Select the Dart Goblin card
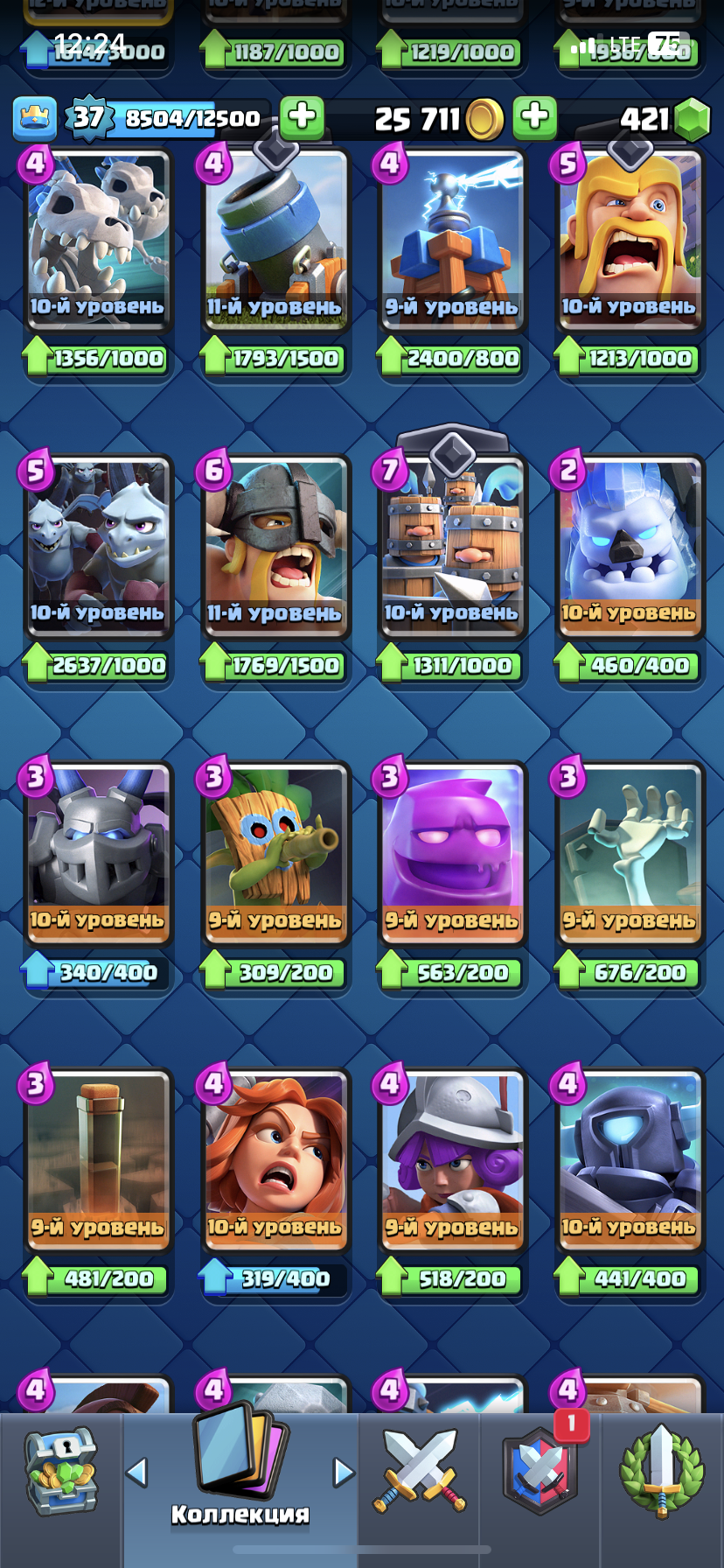 pyautogui.click(x=275, y=853)
